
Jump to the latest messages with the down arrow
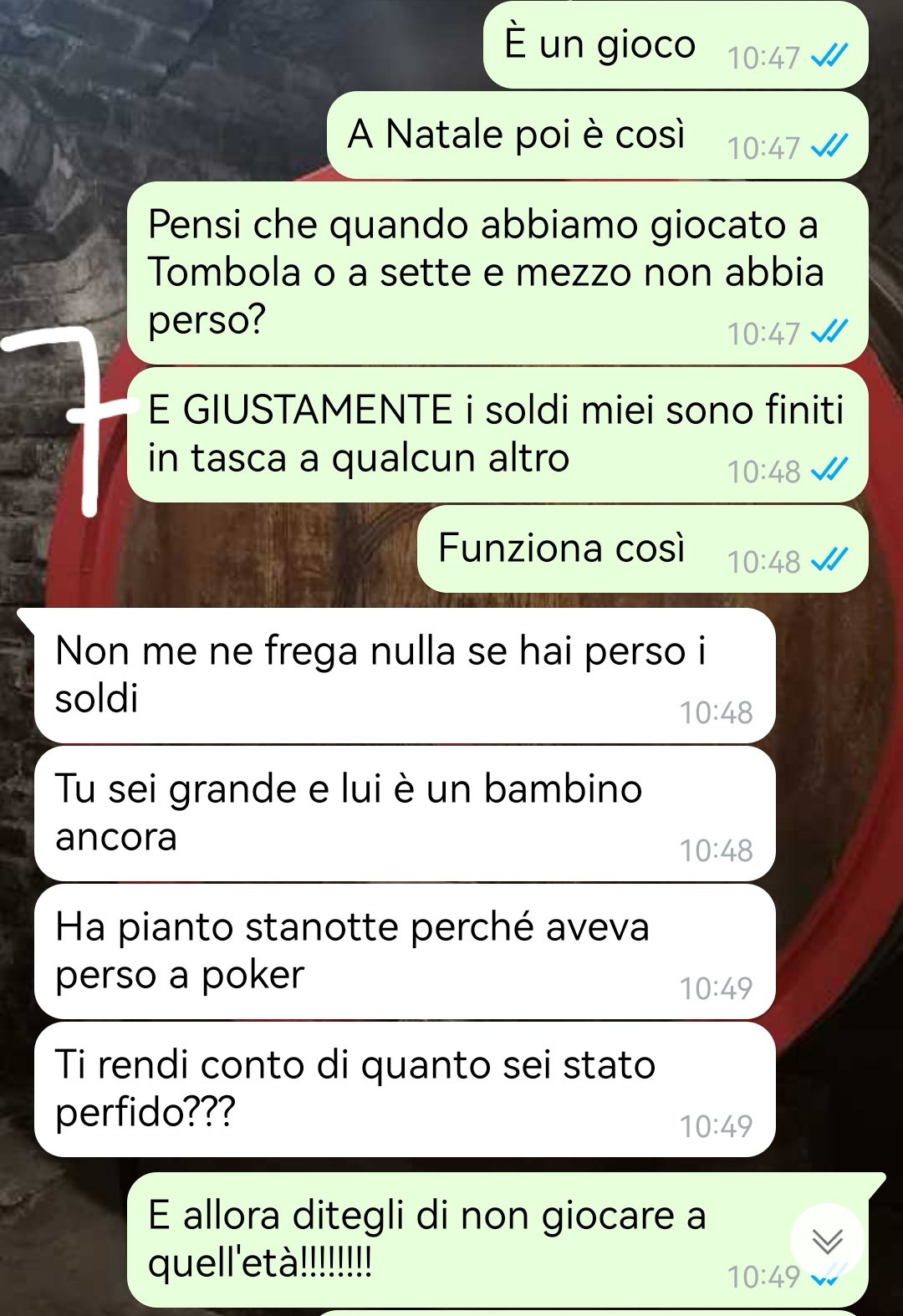coord(827,1241)
